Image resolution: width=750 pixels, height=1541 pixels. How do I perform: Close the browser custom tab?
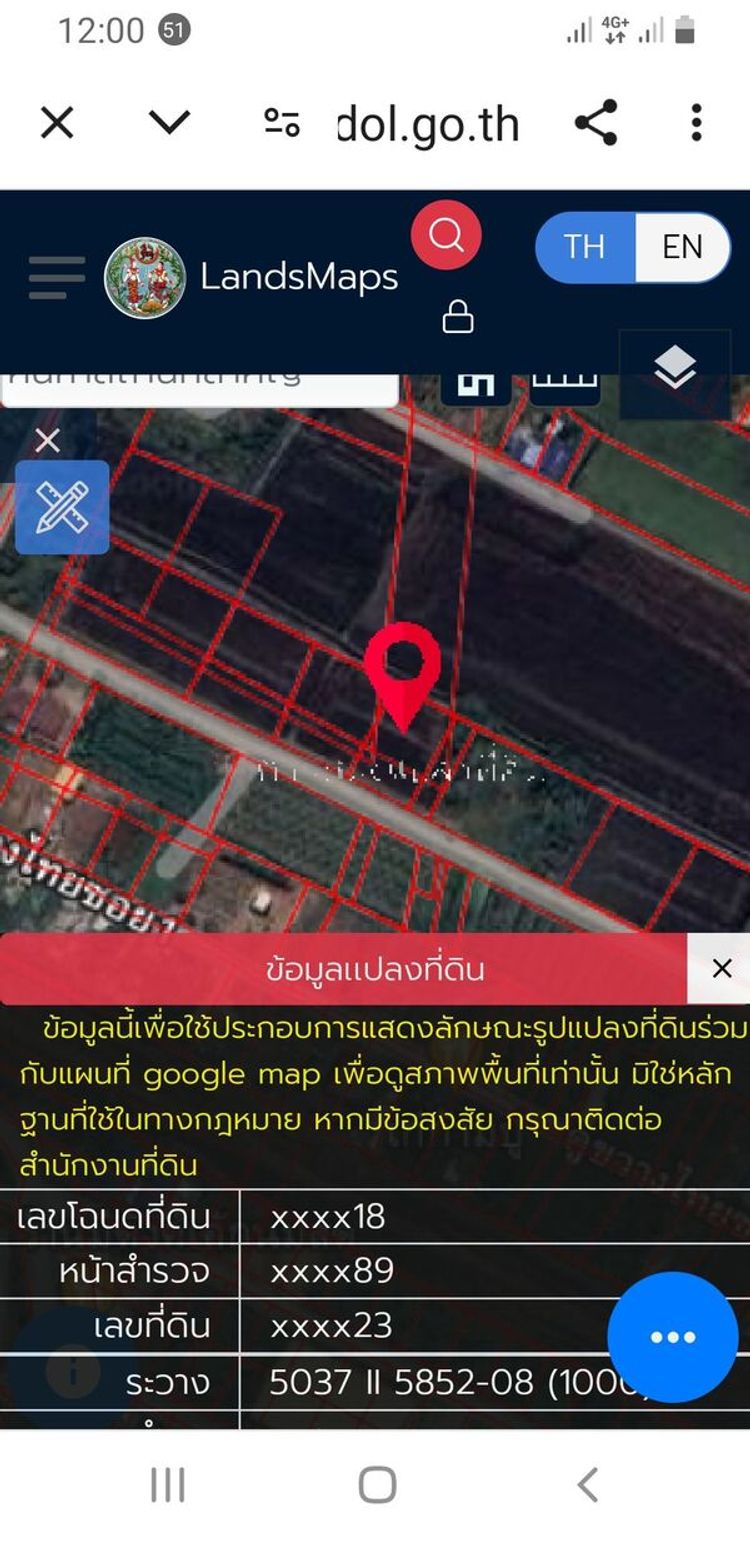(57, 124)
